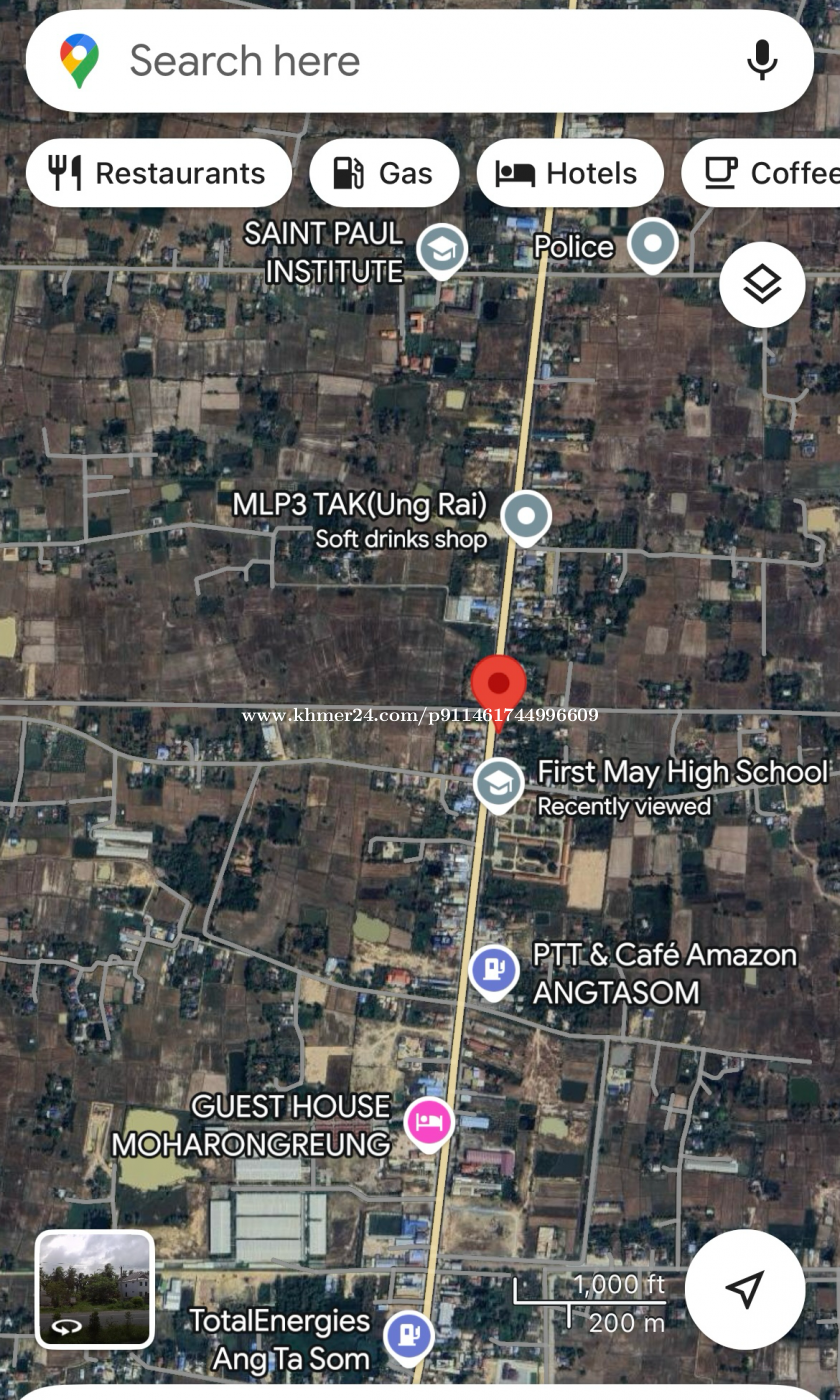Select TotalEnergies Ang Ta Som pin
Viewport: 840px width, 1400px height.
[409, 1336]
